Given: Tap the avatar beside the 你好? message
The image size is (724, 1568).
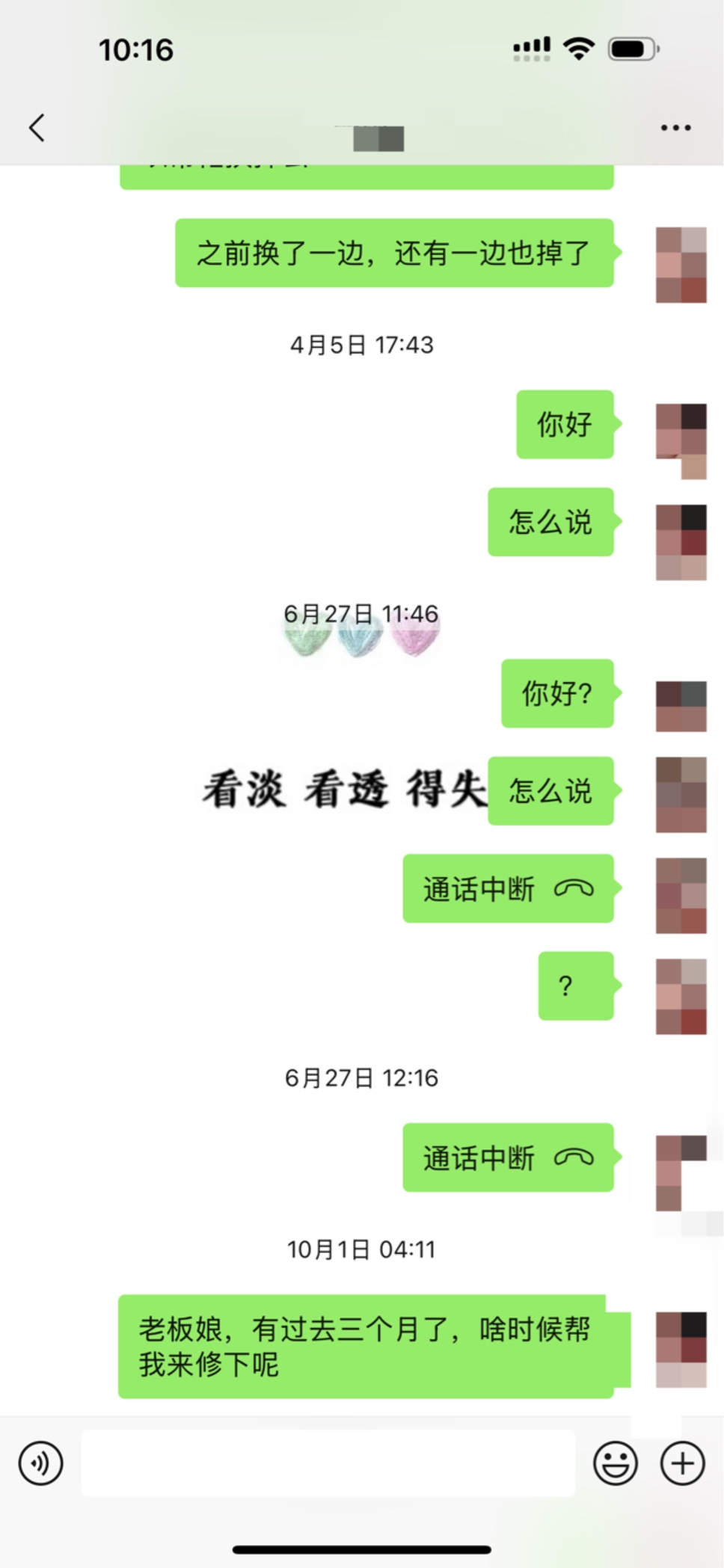Looking at the screenshot, I should click(681, 706).
